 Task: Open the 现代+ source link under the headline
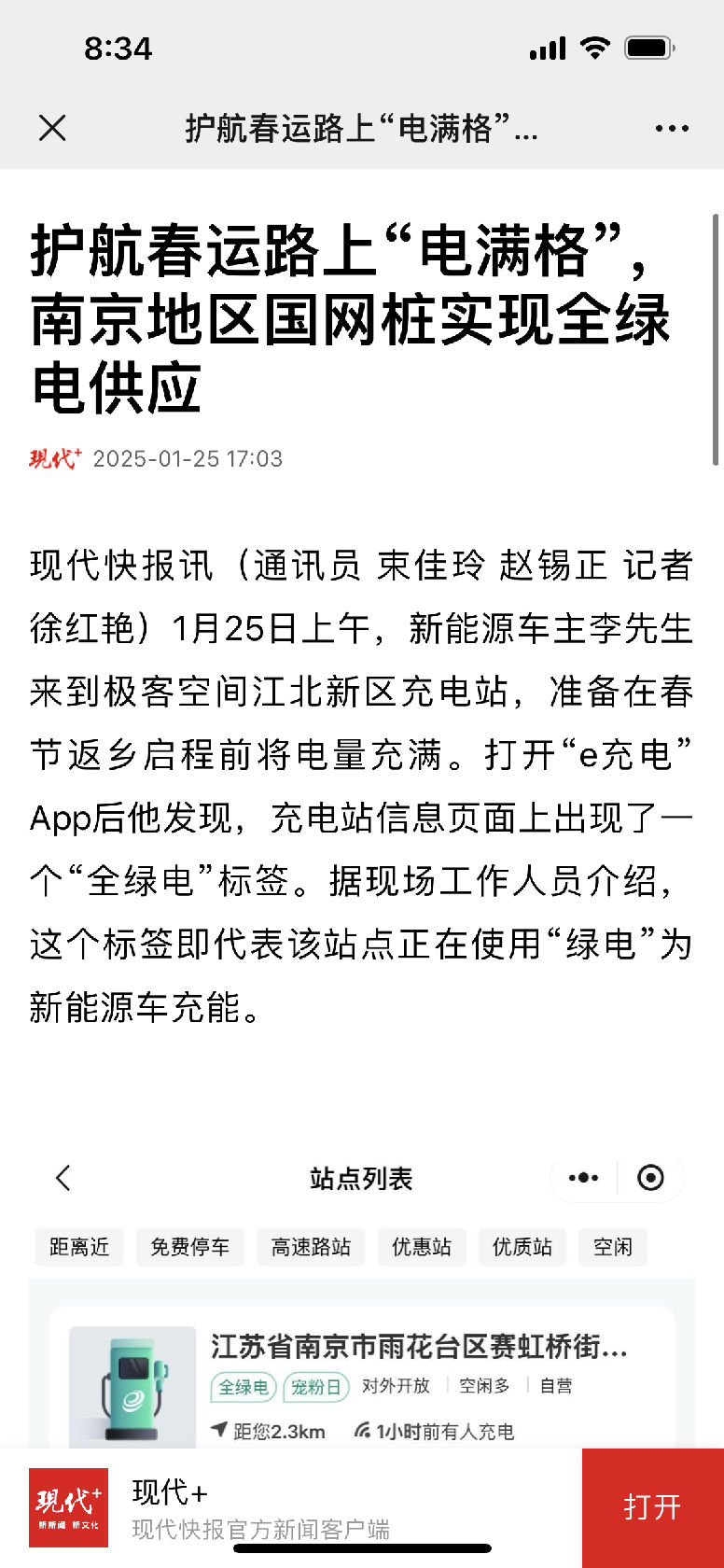[56, 458]
